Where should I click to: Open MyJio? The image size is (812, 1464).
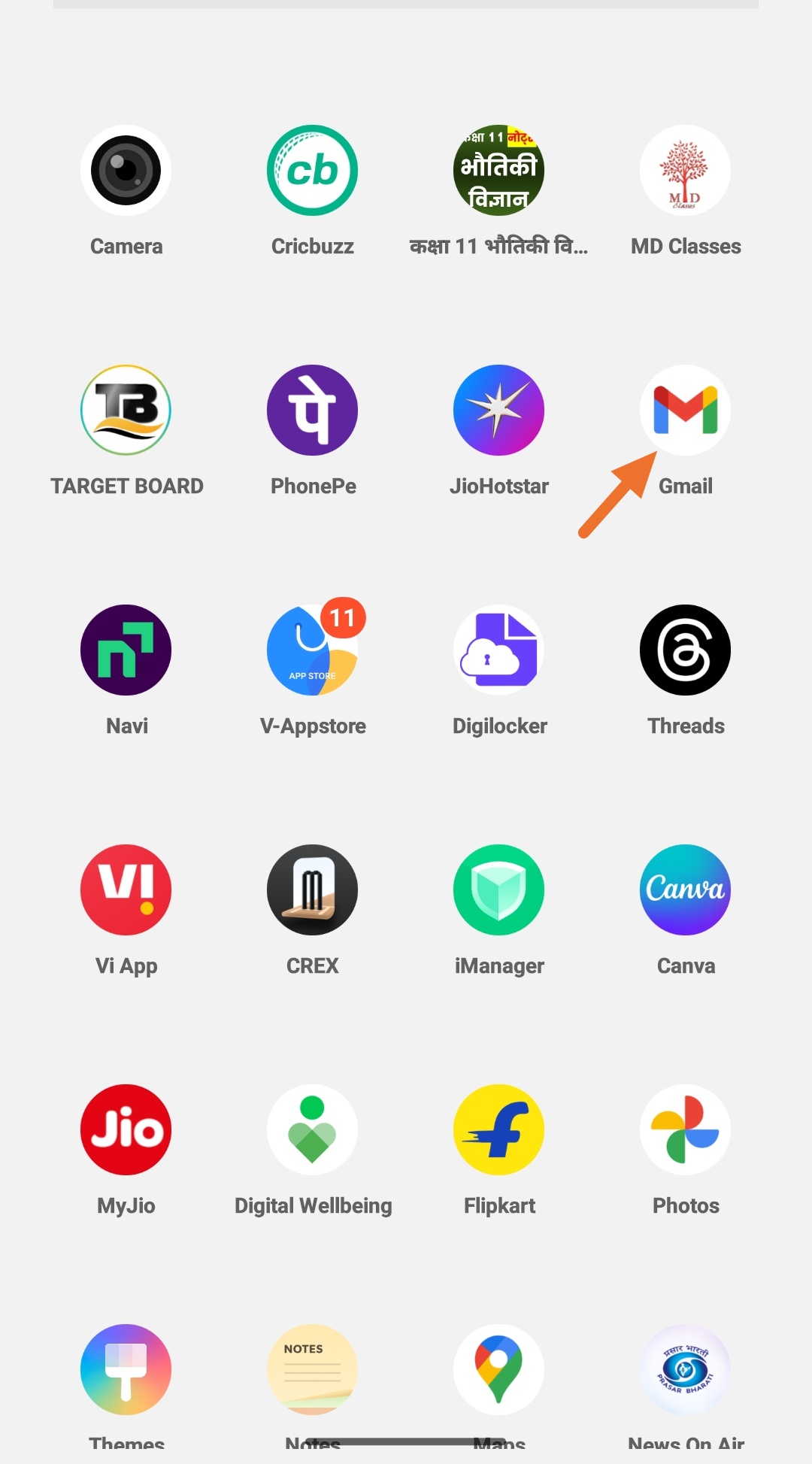point(126,1129)
